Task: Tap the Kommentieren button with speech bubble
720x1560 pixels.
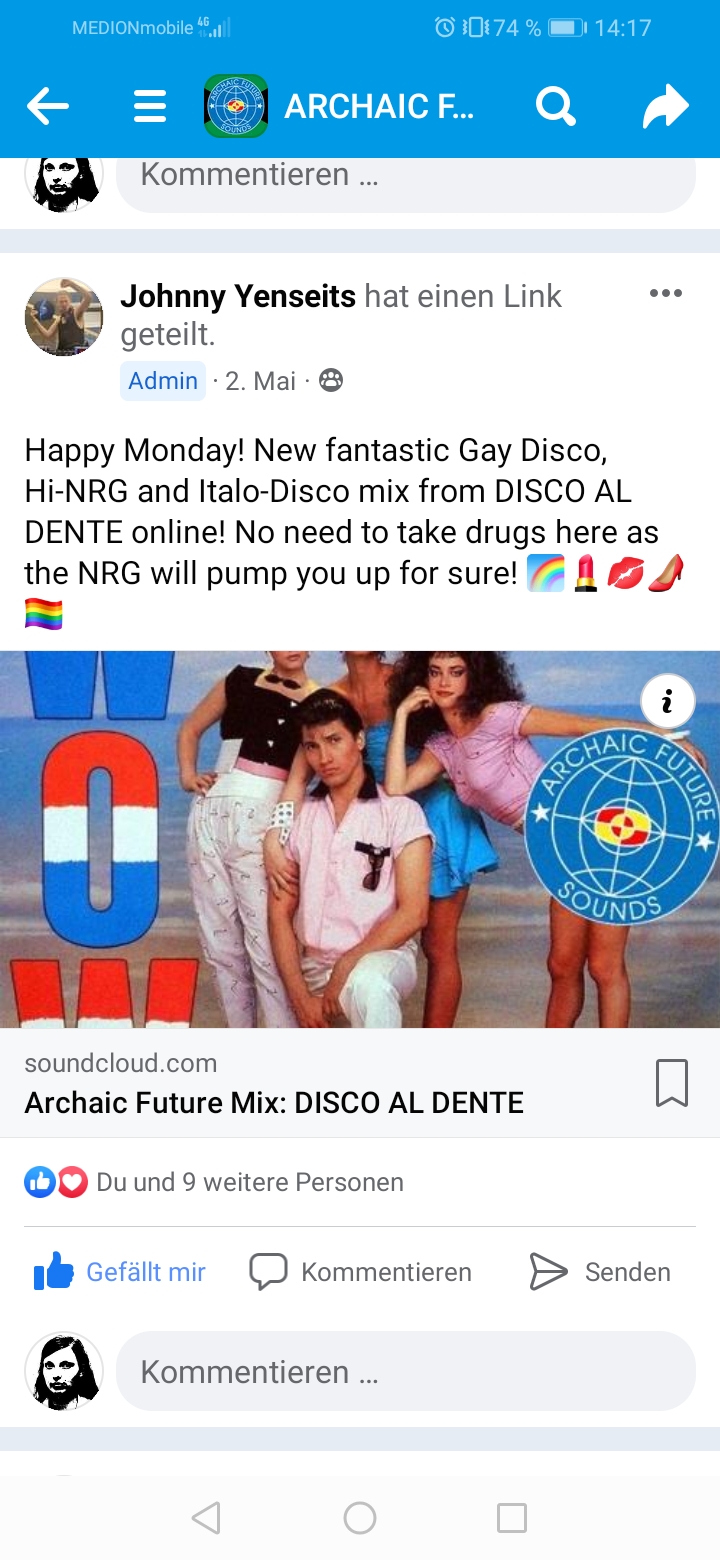Action: (x=361, y=1272)
